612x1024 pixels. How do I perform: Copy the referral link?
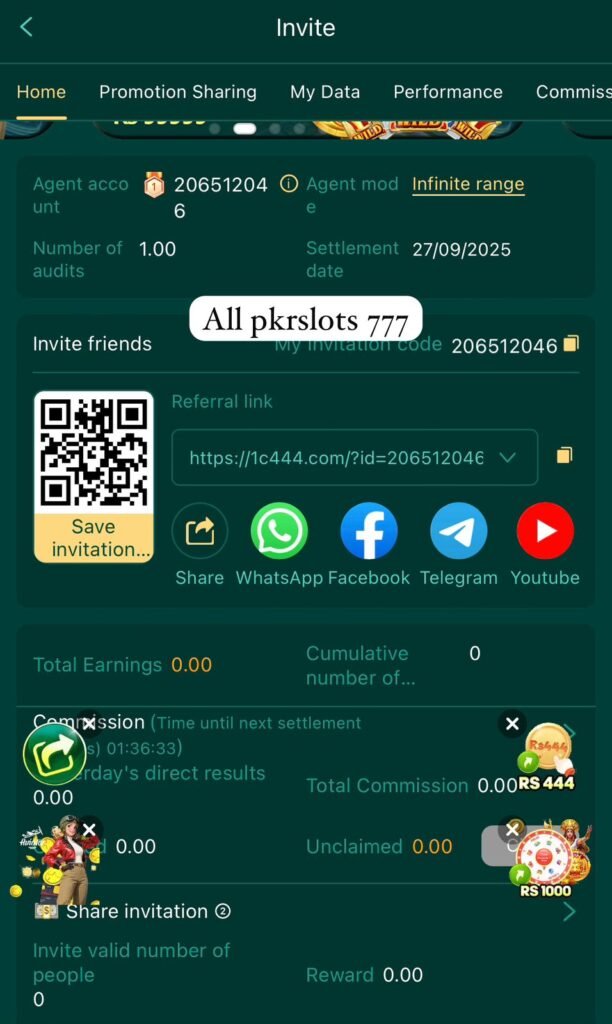pyautogui.click(x=564, y=456)
